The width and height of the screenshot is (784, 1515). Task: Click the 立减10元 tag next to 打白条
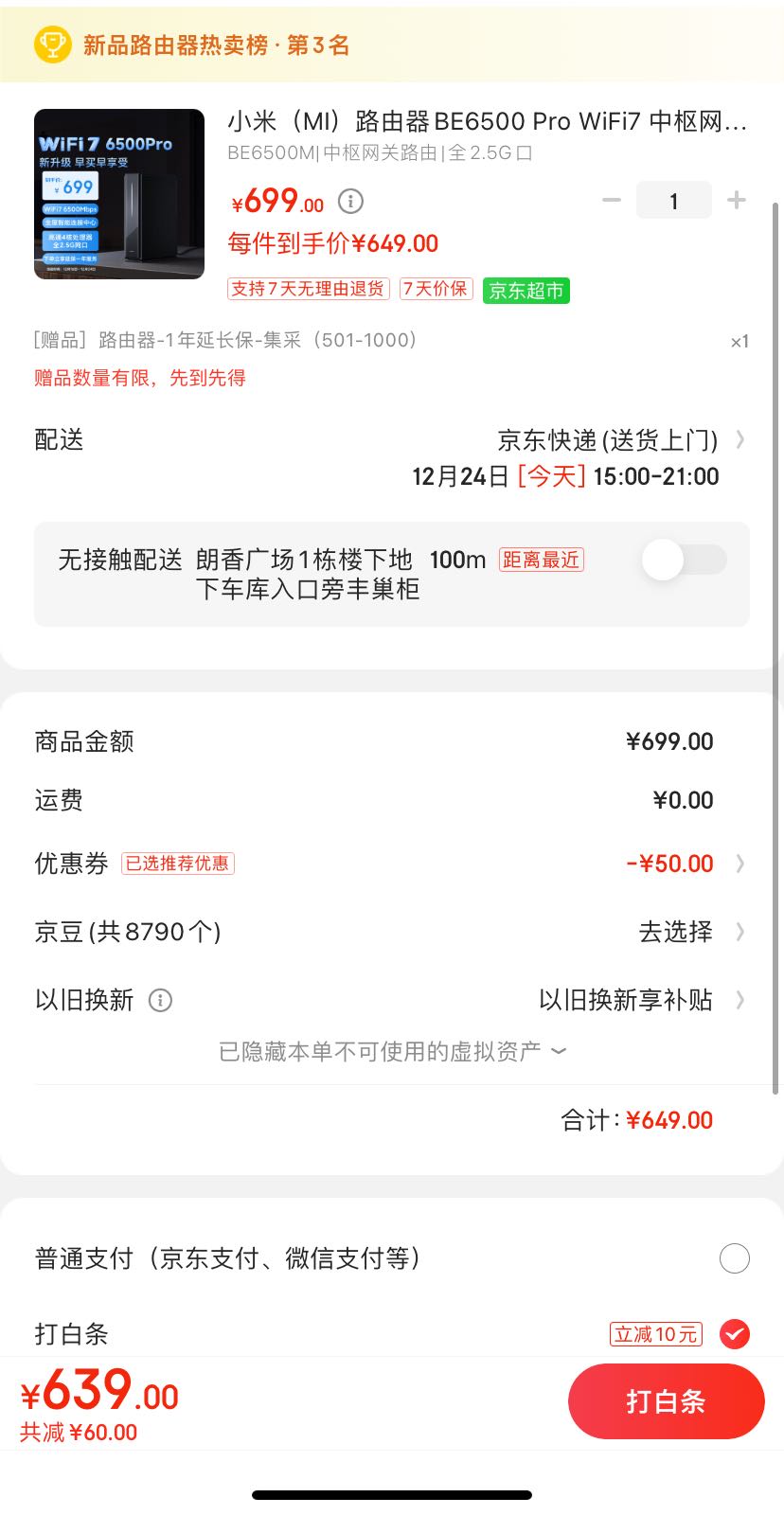coord(653,1334)
